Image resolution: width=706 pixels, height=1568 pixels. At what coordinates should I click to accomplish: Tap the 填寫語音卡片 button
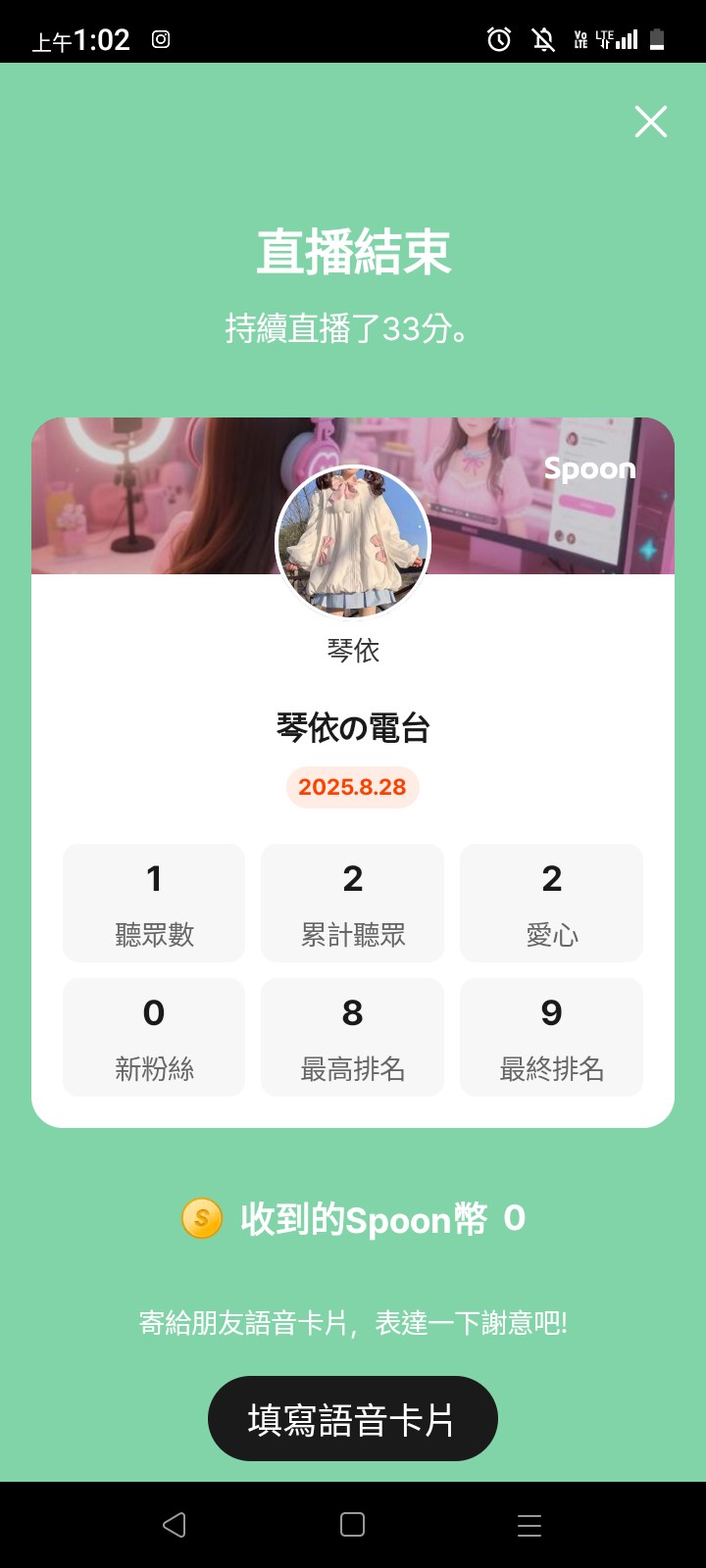coord(353,1418)
